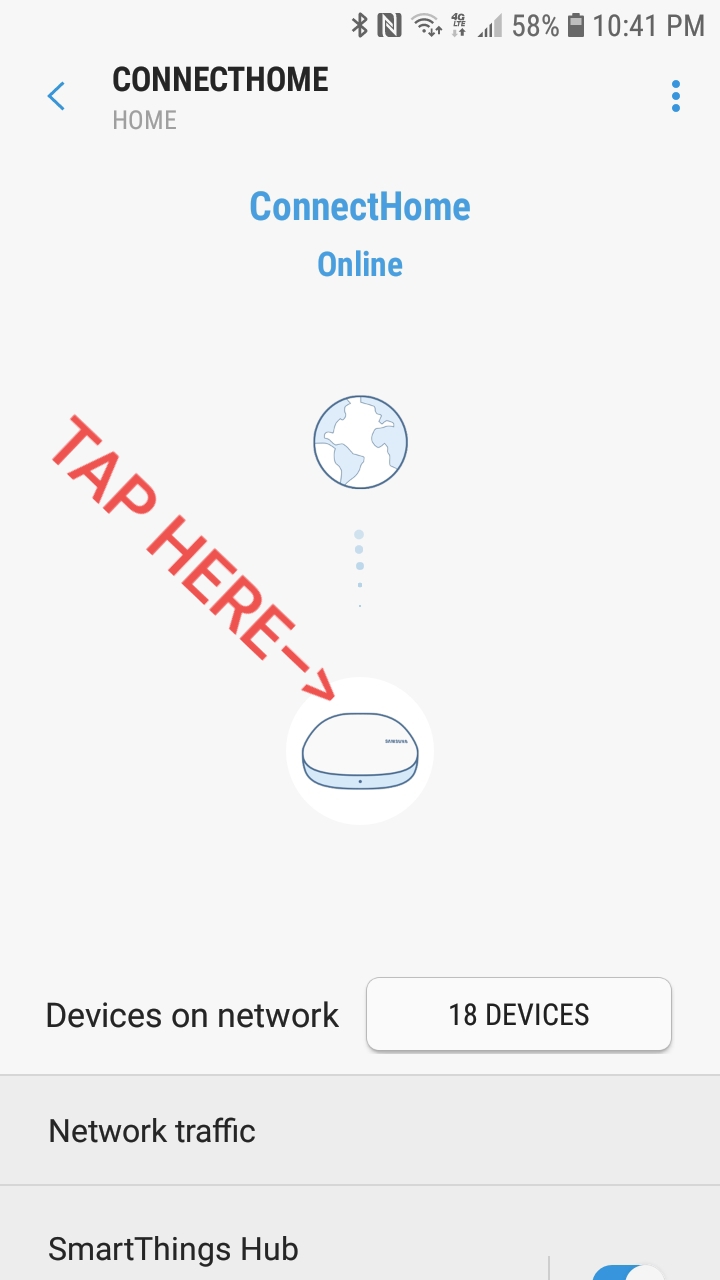The height and width of the screenshot is (1280, 720).
Task: Tap the Samsung hub device icon
Action: (360, 752)
